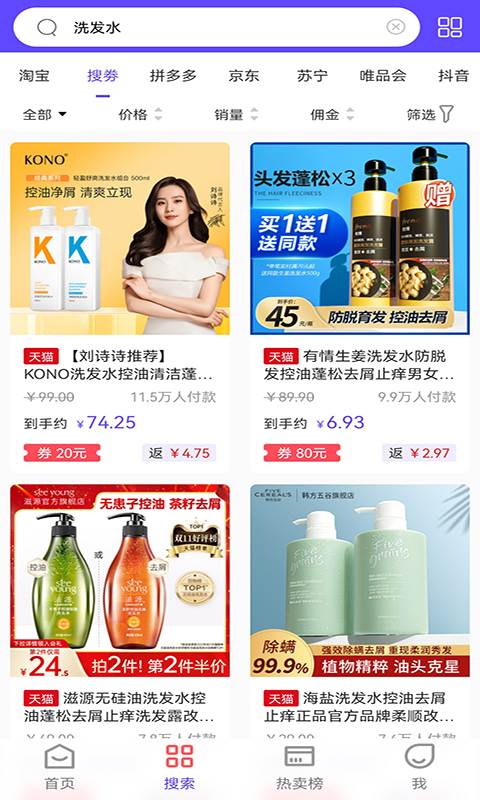Toggle the grid layout icon
Viewport: 480px width, 800px height.
[450, 27]
